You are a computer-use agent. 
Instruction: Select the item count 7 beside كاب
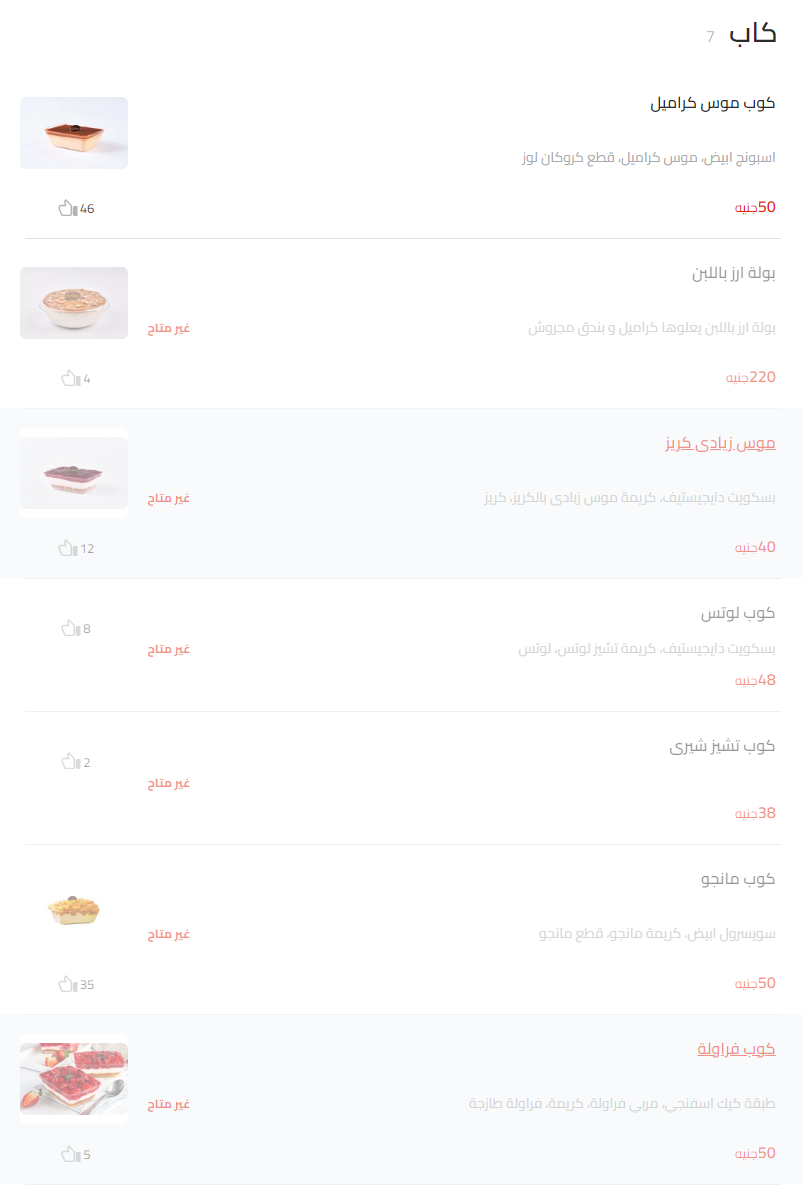(711, 36)
